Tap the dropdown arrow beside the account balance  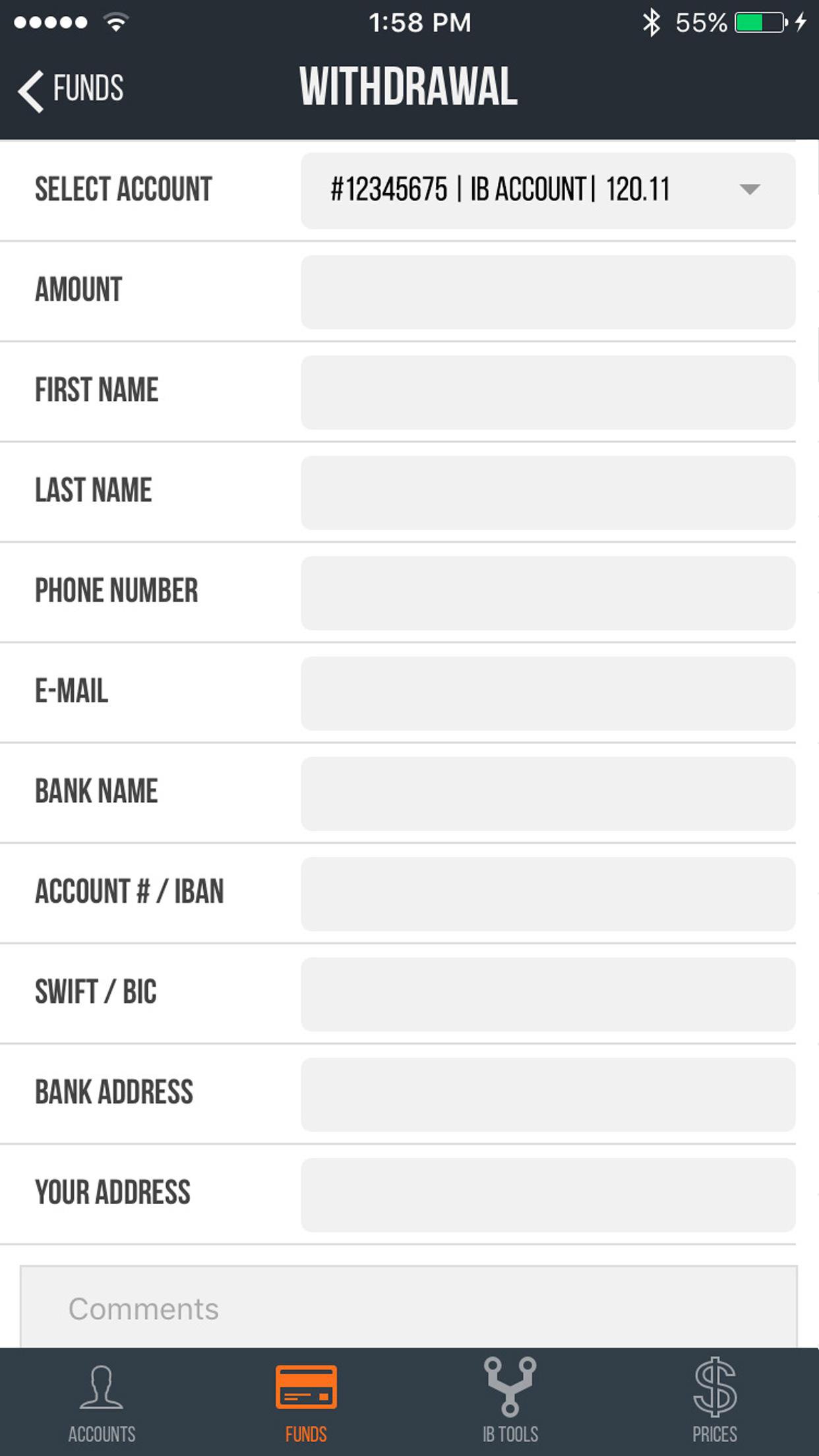(748, 191)
